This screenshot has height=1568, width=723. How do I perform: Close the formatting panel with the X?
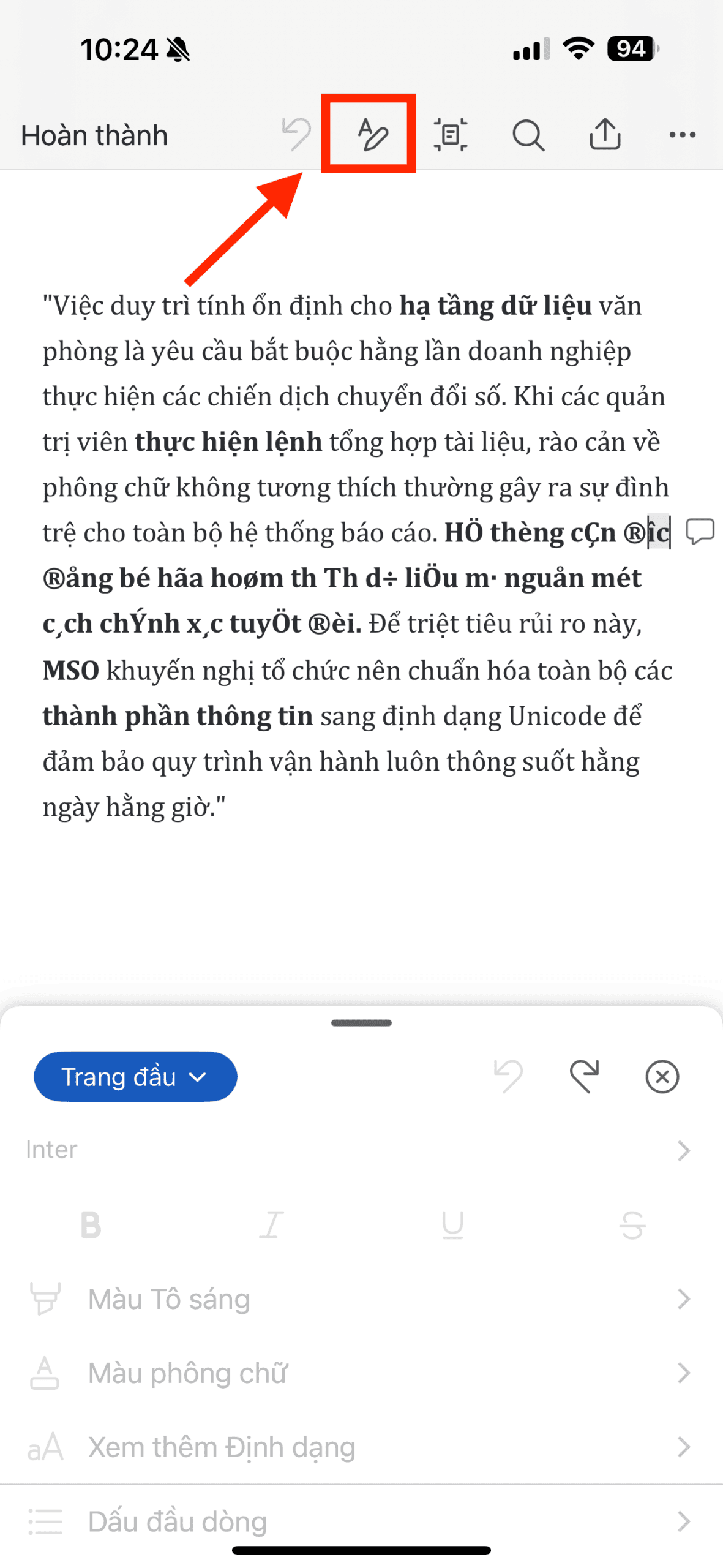point(661,1076)
